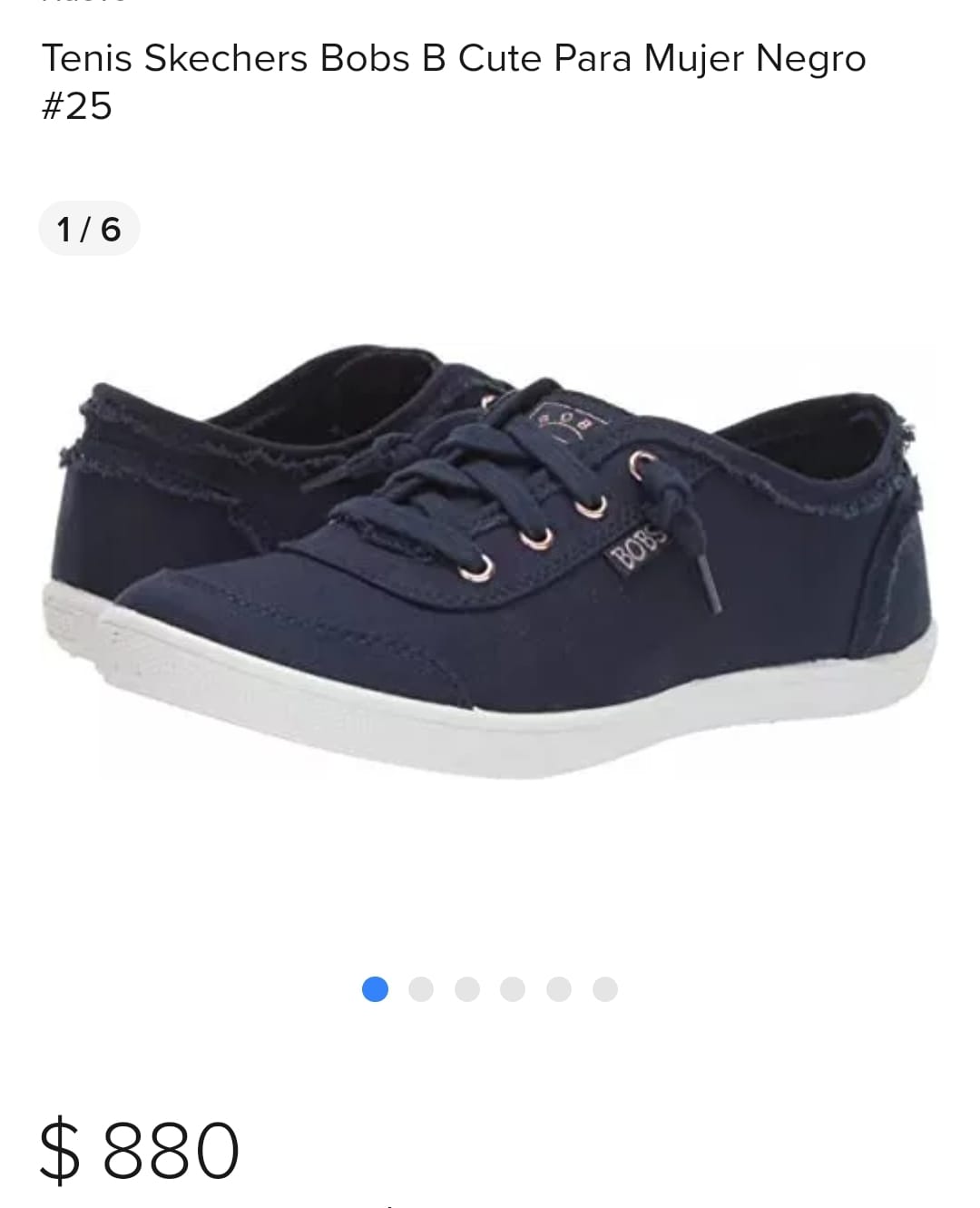Select the fourth carousel dot

tap(514, 990)
